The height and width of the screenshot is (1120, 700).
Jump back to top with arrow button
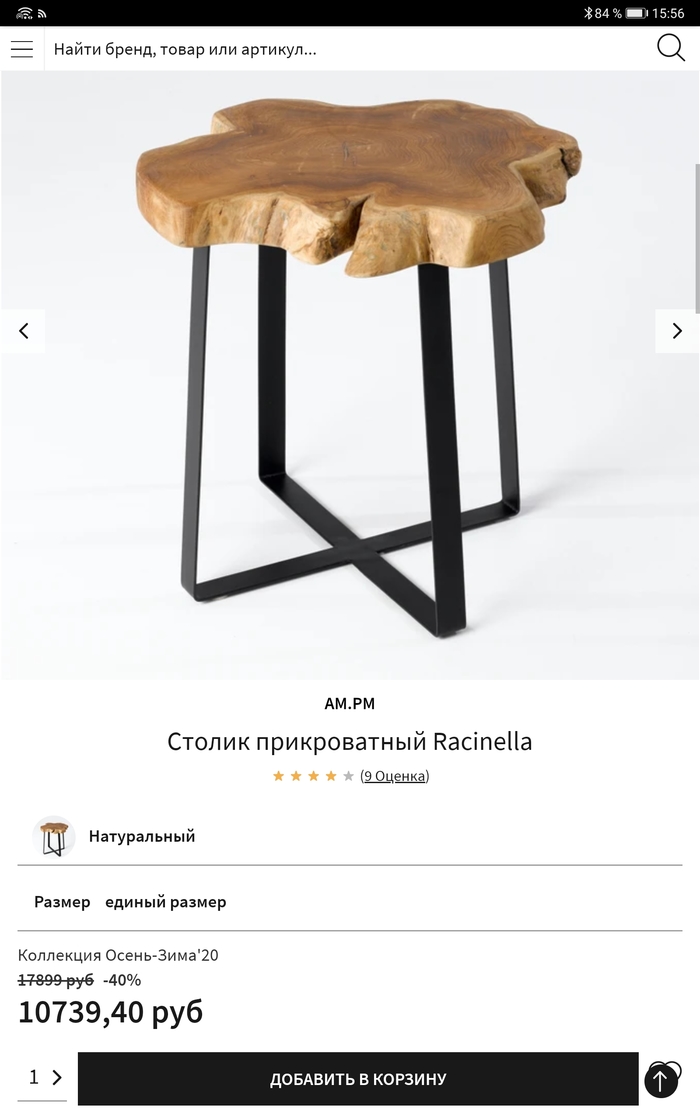pyautogui.click(x=662, y=1080)
